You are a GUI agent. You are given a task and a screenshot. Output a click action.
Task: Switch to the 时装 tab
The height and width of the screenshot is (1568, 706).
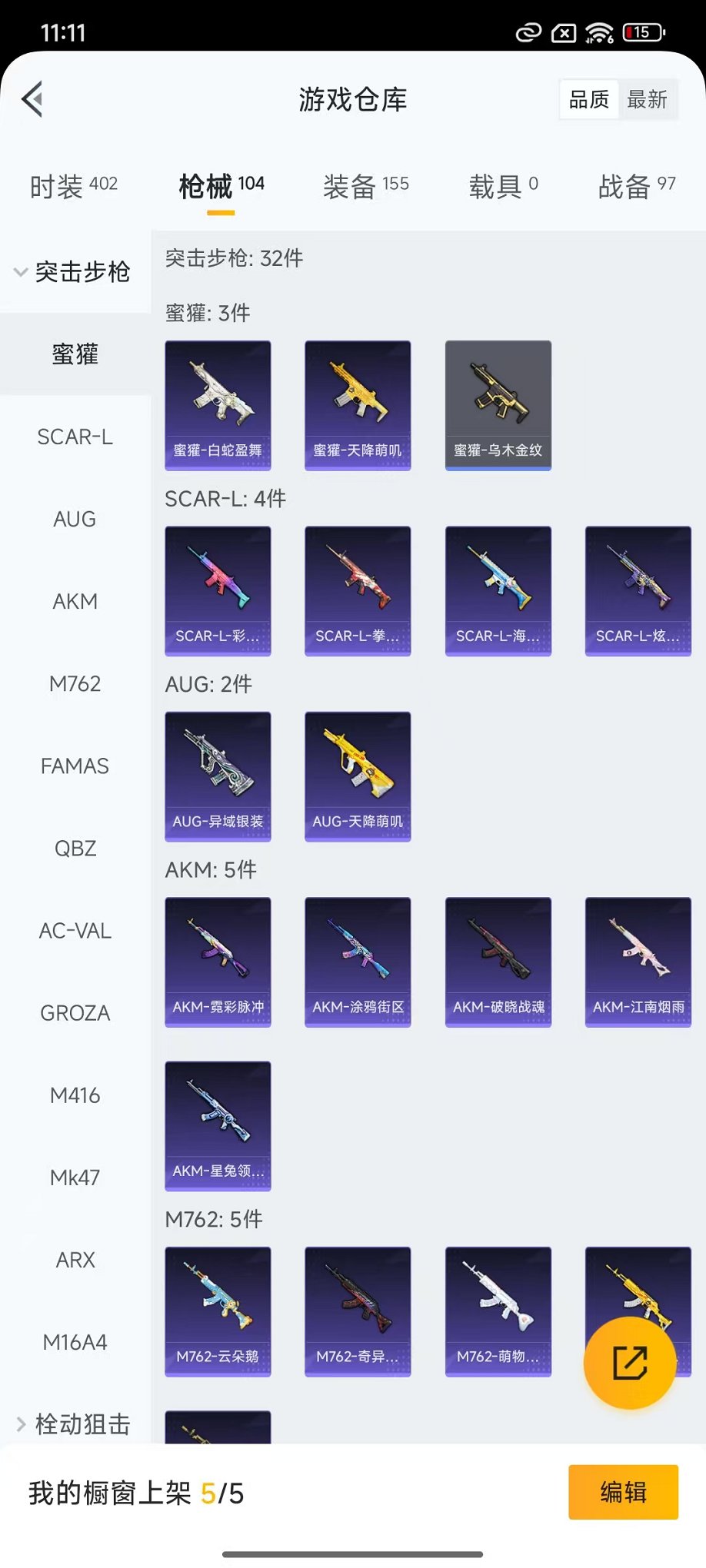73,185
